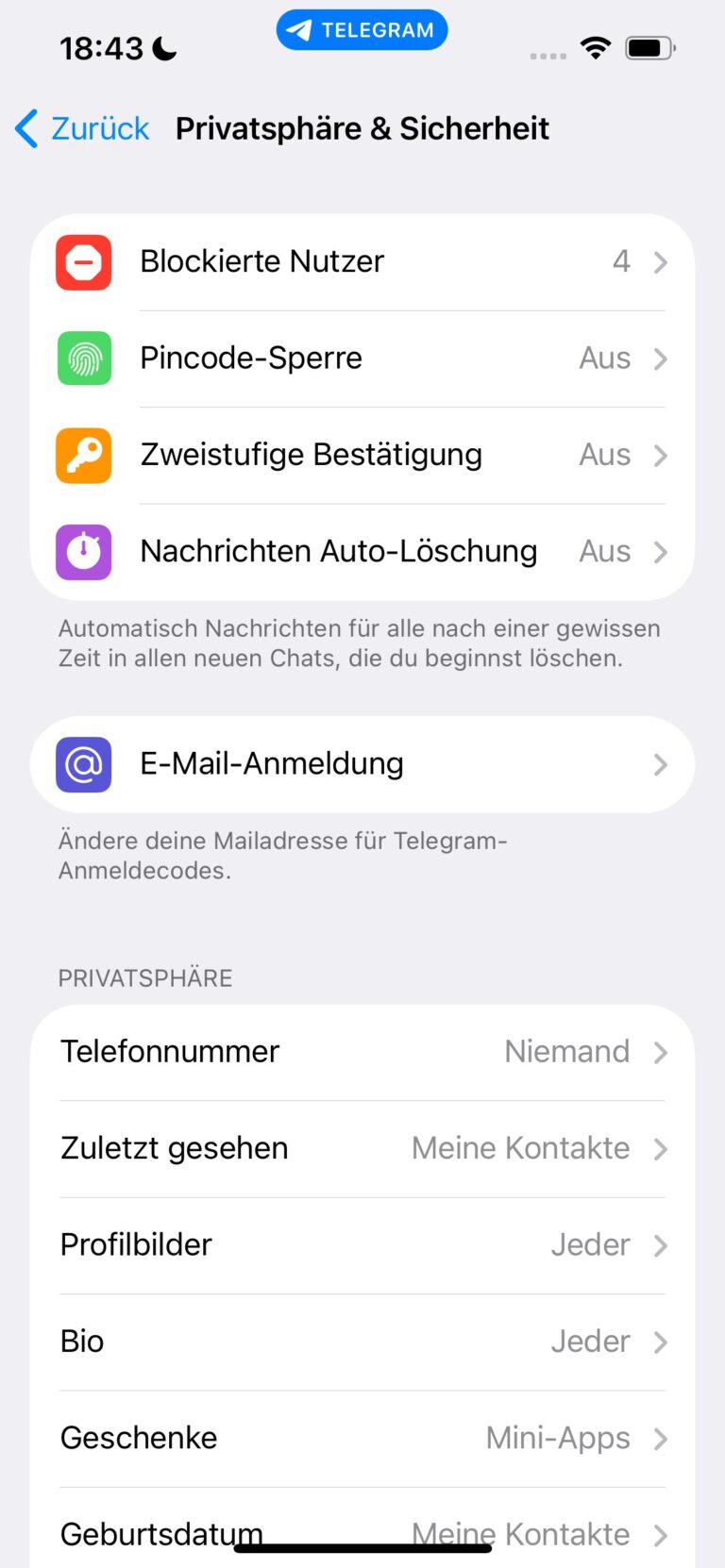Open Blockierte Nutzer via red block icon

83,261
